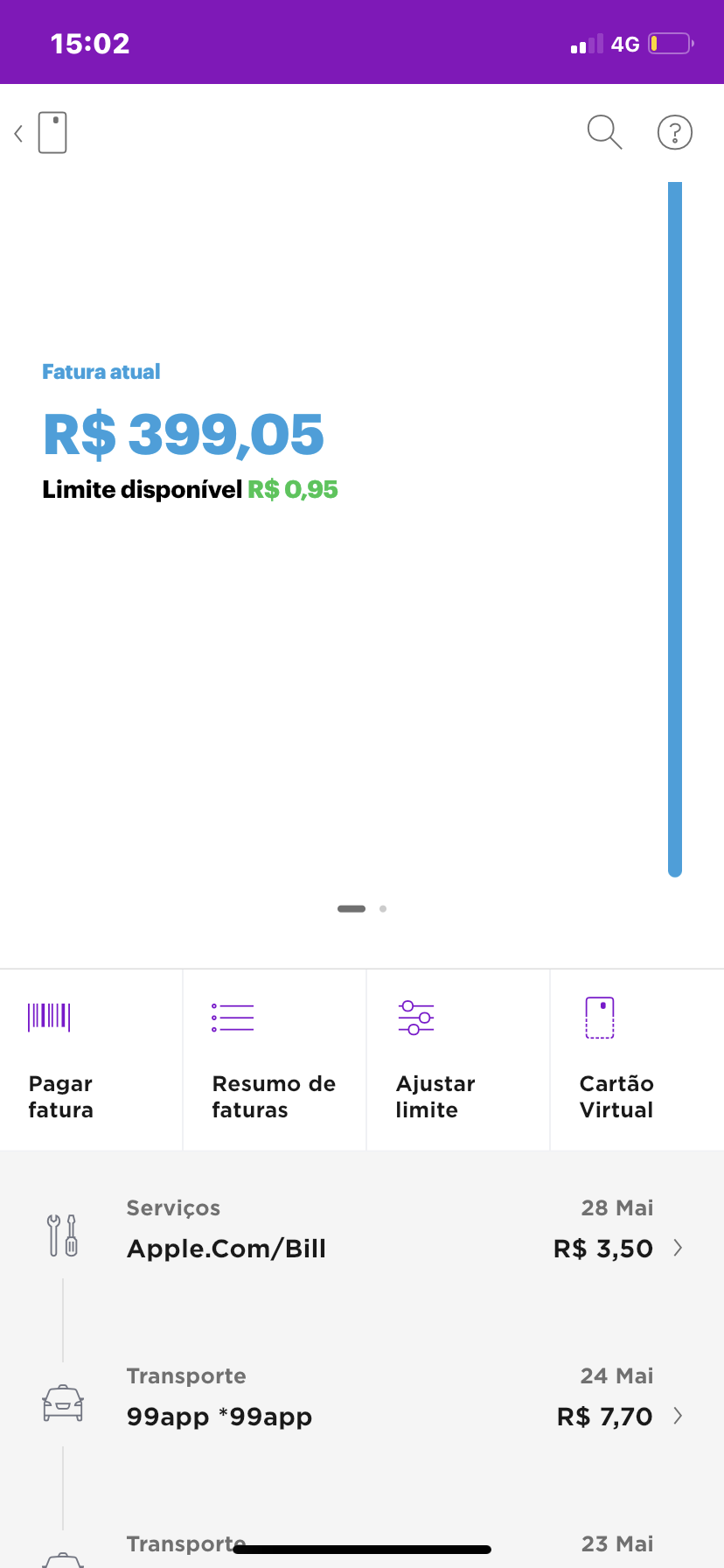The width and height of the screenshot is (724, 1568).
Task: View the Apple.Com/Bill transaction
Action: click(362, 1234)
